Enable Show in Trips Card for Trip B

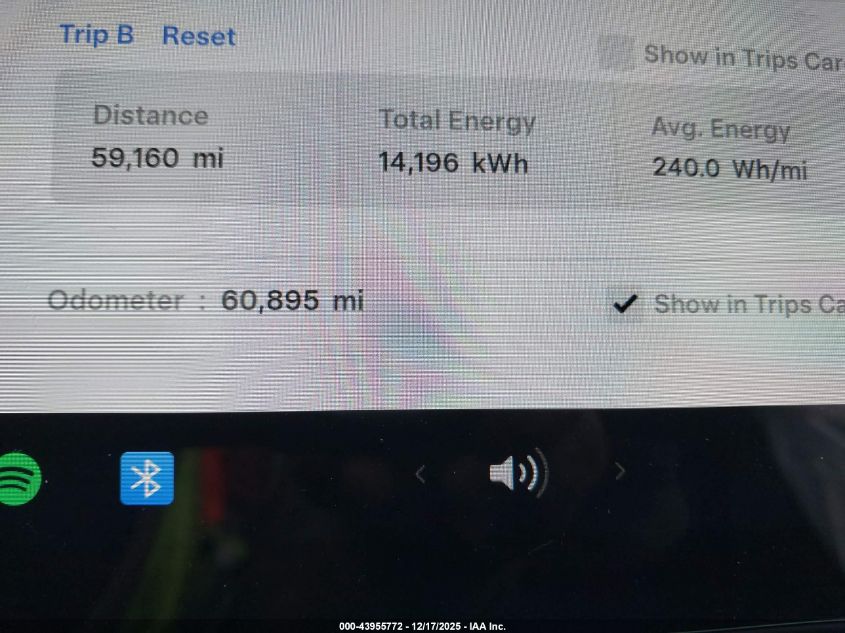pos(616,54)
